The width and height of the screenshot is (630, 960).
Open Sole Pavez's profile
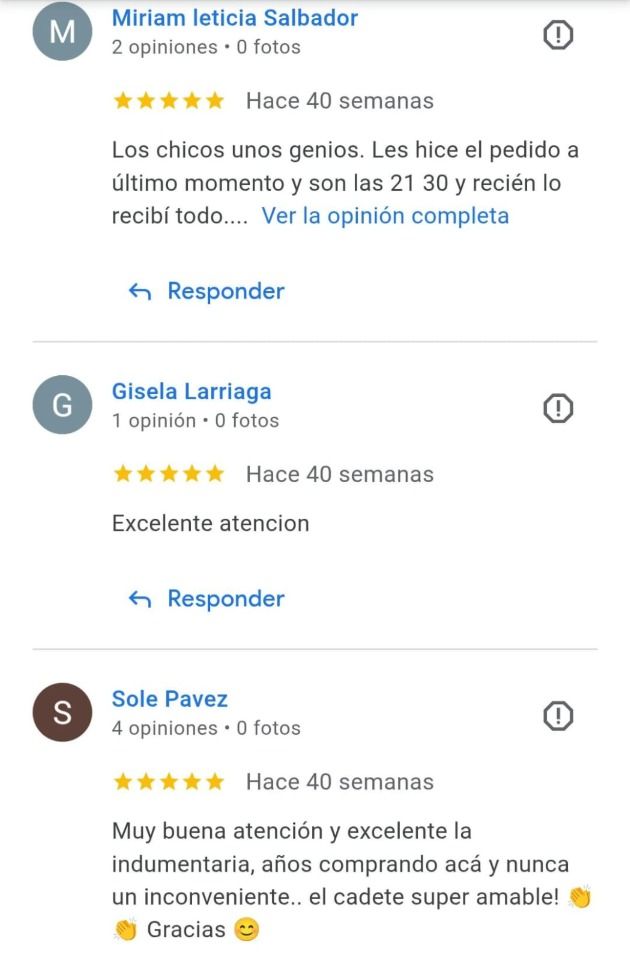[x=170, y=699]
